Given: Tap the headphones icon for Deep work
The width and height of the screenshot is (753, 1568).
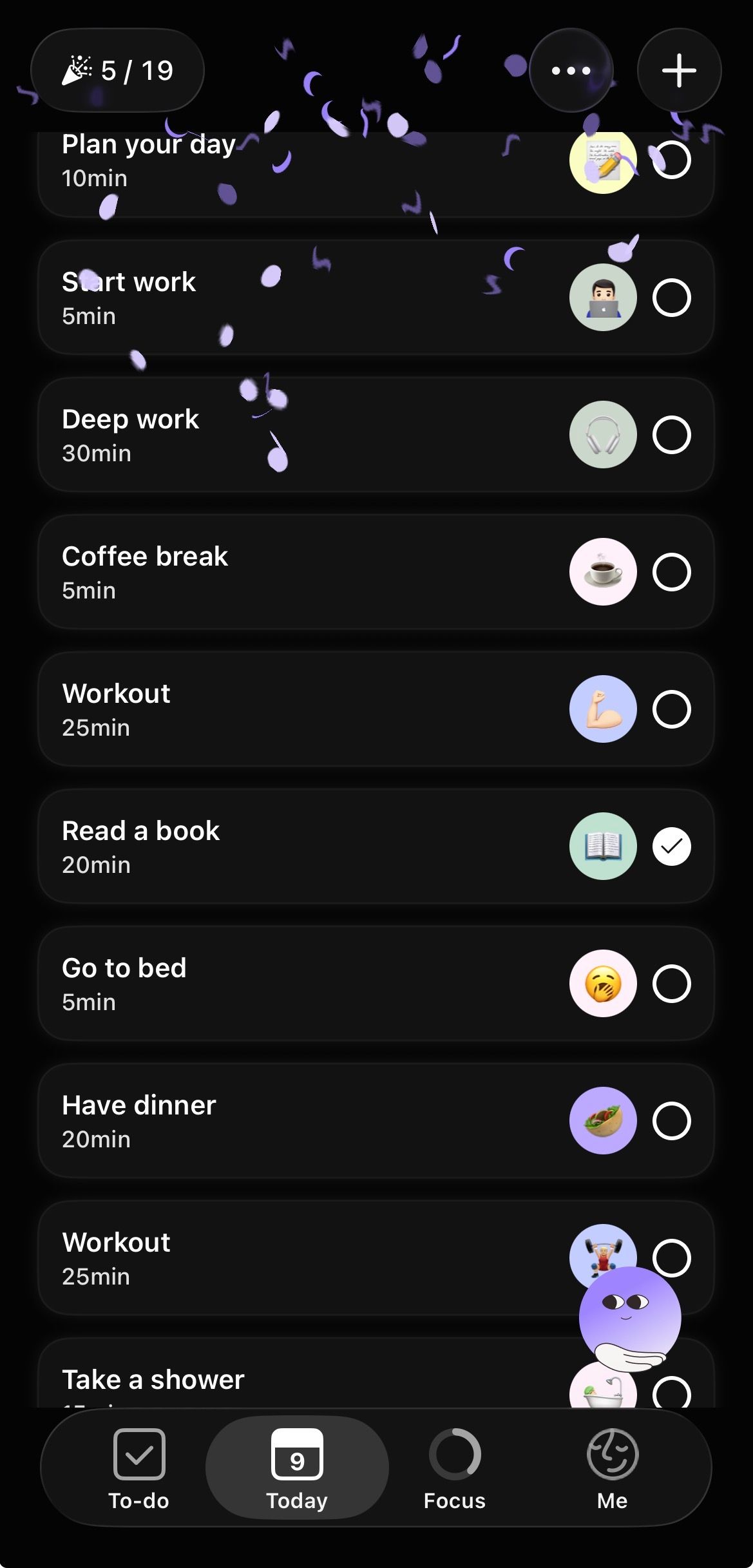Looking at the screenshot, I should pyautogui.click(x=603, y=435).
